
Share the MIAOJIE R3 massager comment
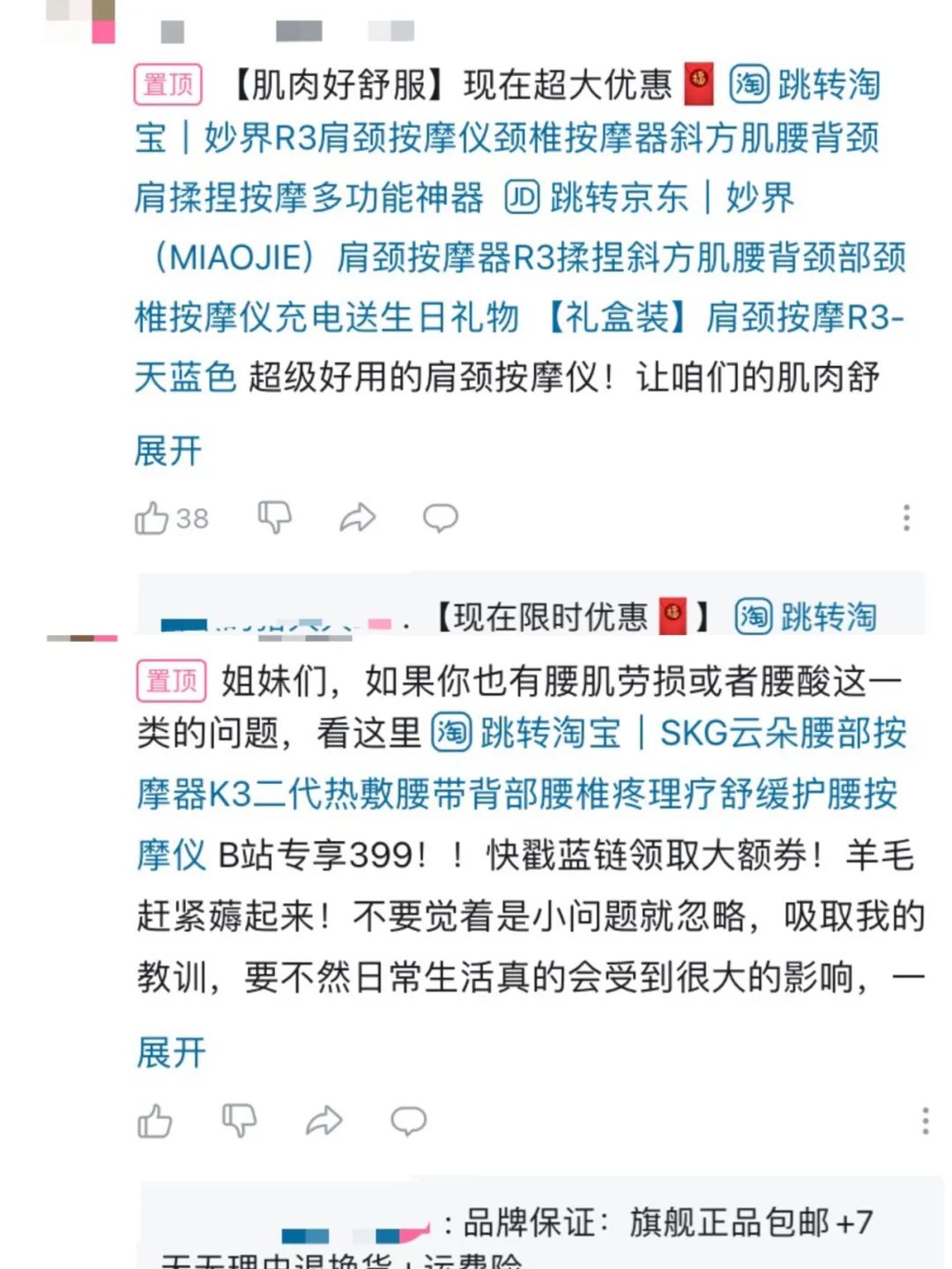357,518
